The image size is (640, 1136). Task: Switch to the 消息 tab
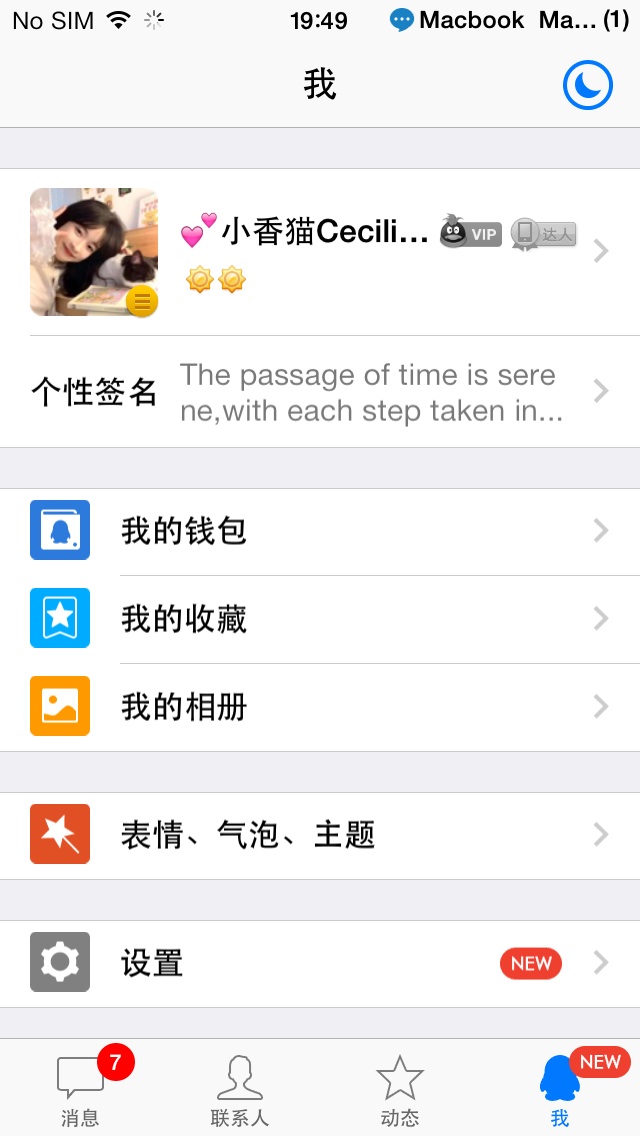point(80,1090)
